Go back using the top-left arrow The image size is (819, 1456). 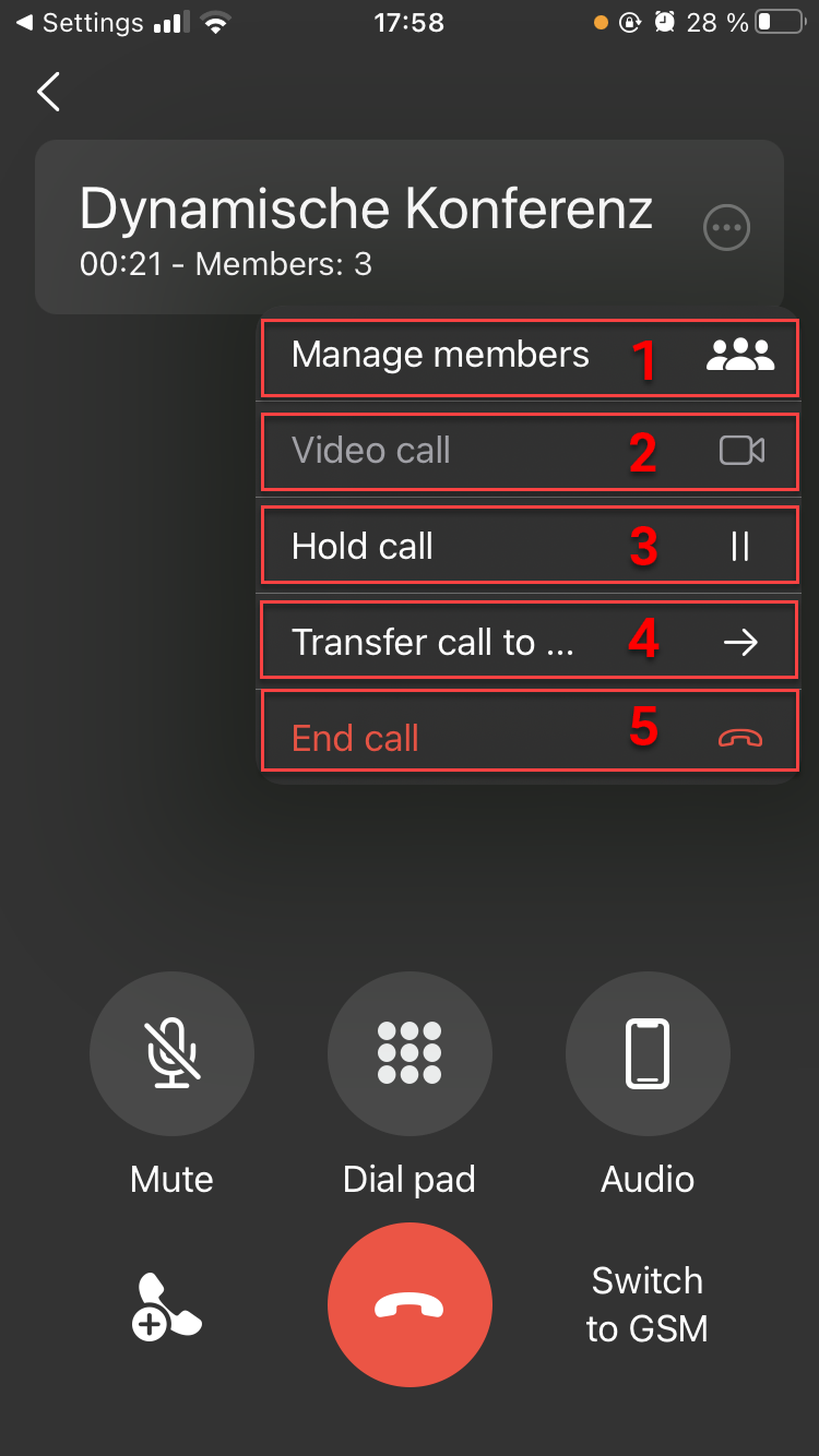click(x=48, y=92)
